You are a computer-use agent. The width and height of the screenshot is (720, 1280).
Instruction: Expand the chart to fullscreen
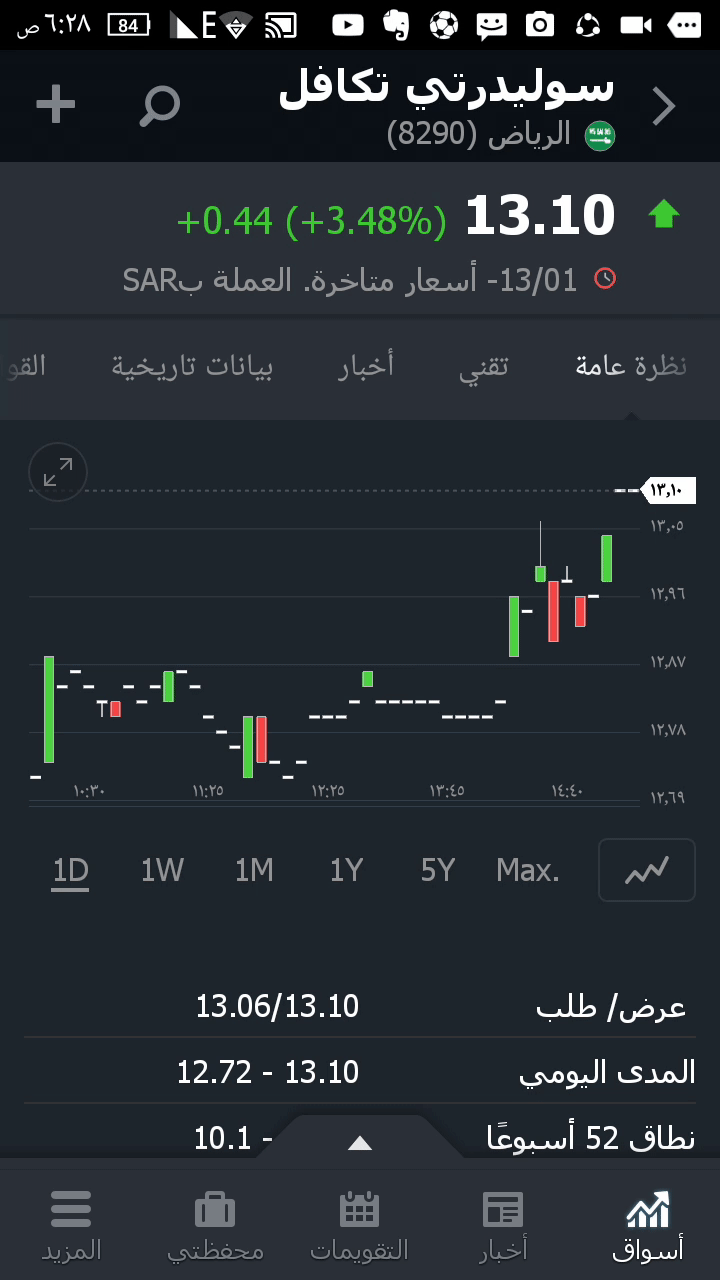tap(58, 472)
